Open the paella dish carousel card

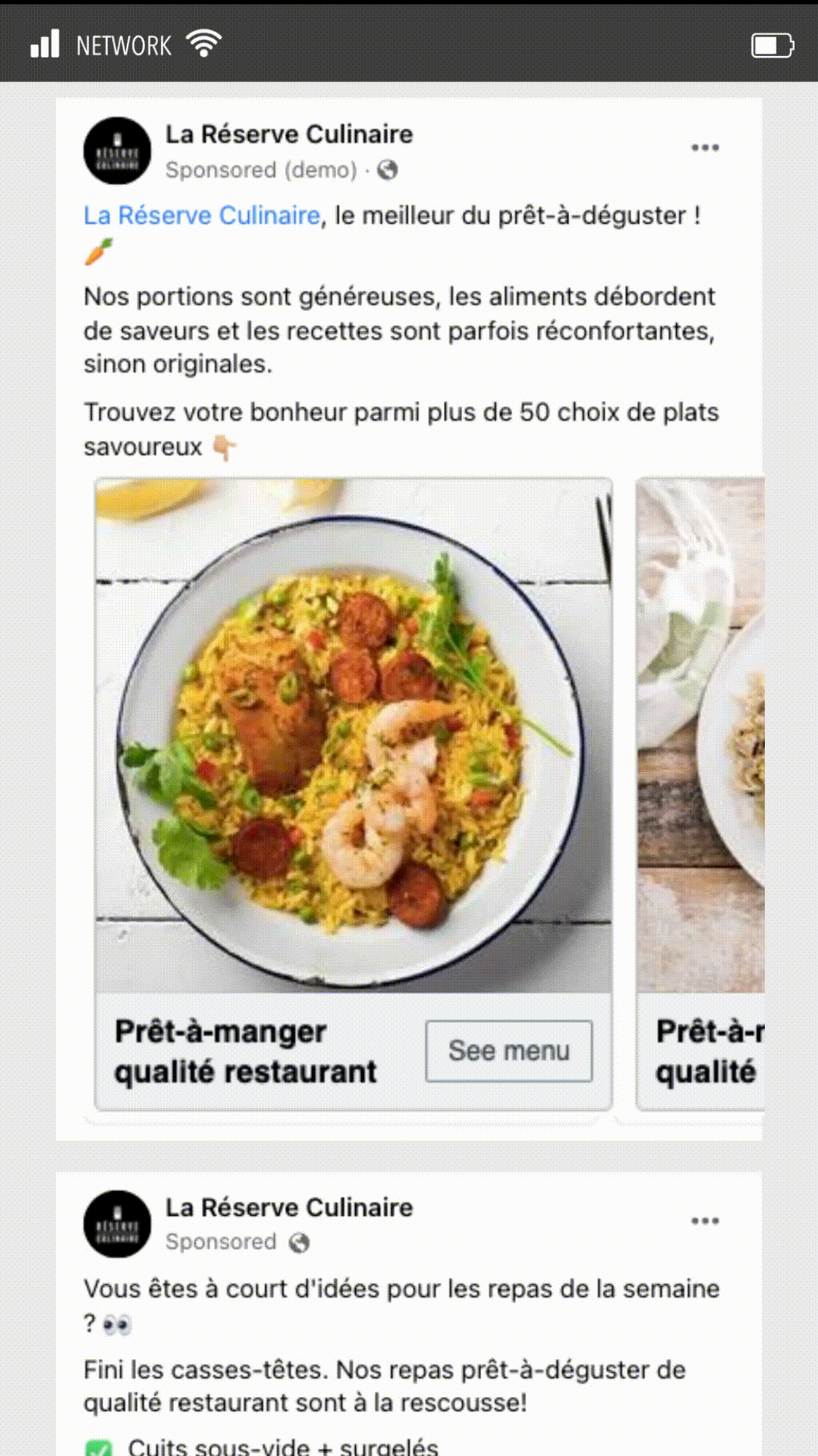[353, 735]
